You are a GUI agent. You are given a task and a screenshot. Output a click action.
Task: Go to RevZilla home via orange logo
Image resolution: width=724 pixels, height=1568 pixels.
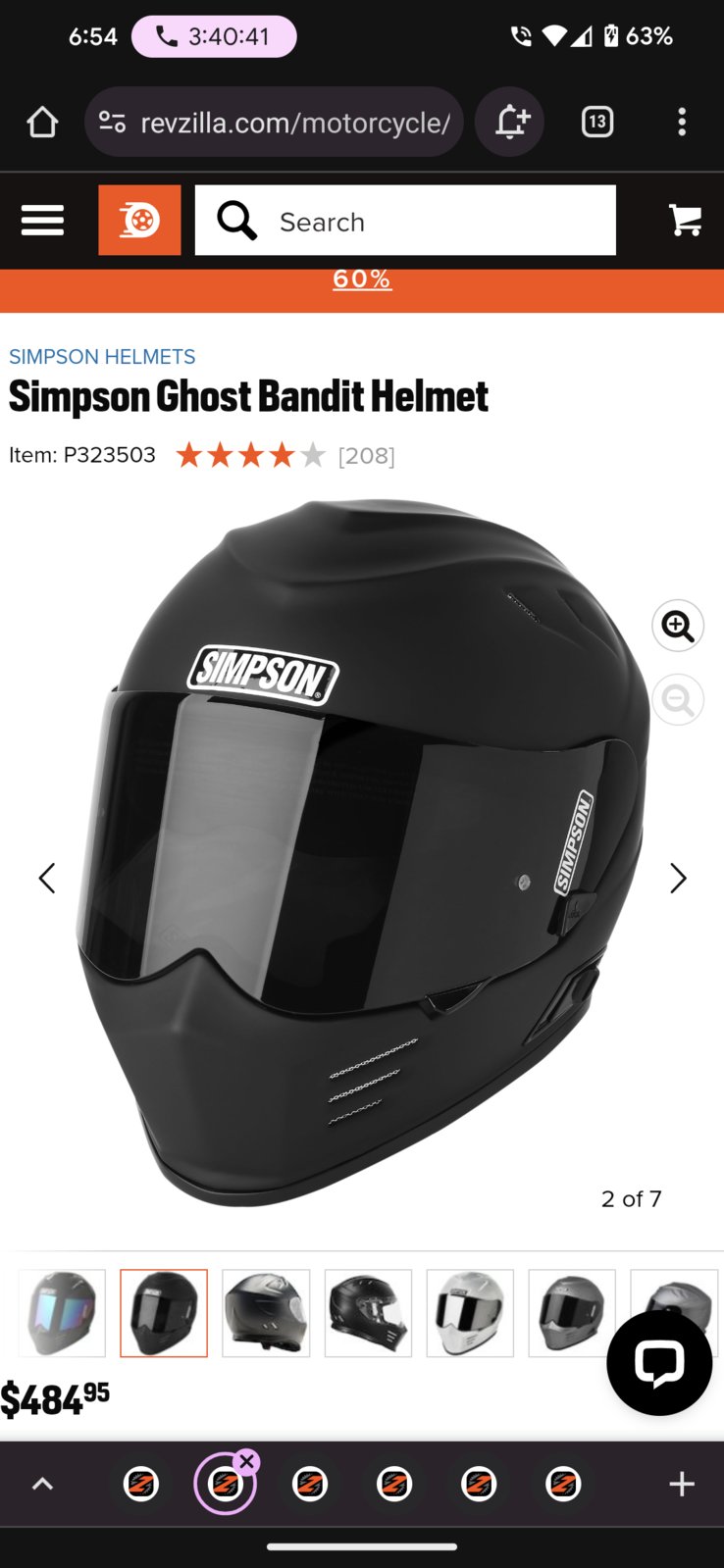(x=139, y=221)
